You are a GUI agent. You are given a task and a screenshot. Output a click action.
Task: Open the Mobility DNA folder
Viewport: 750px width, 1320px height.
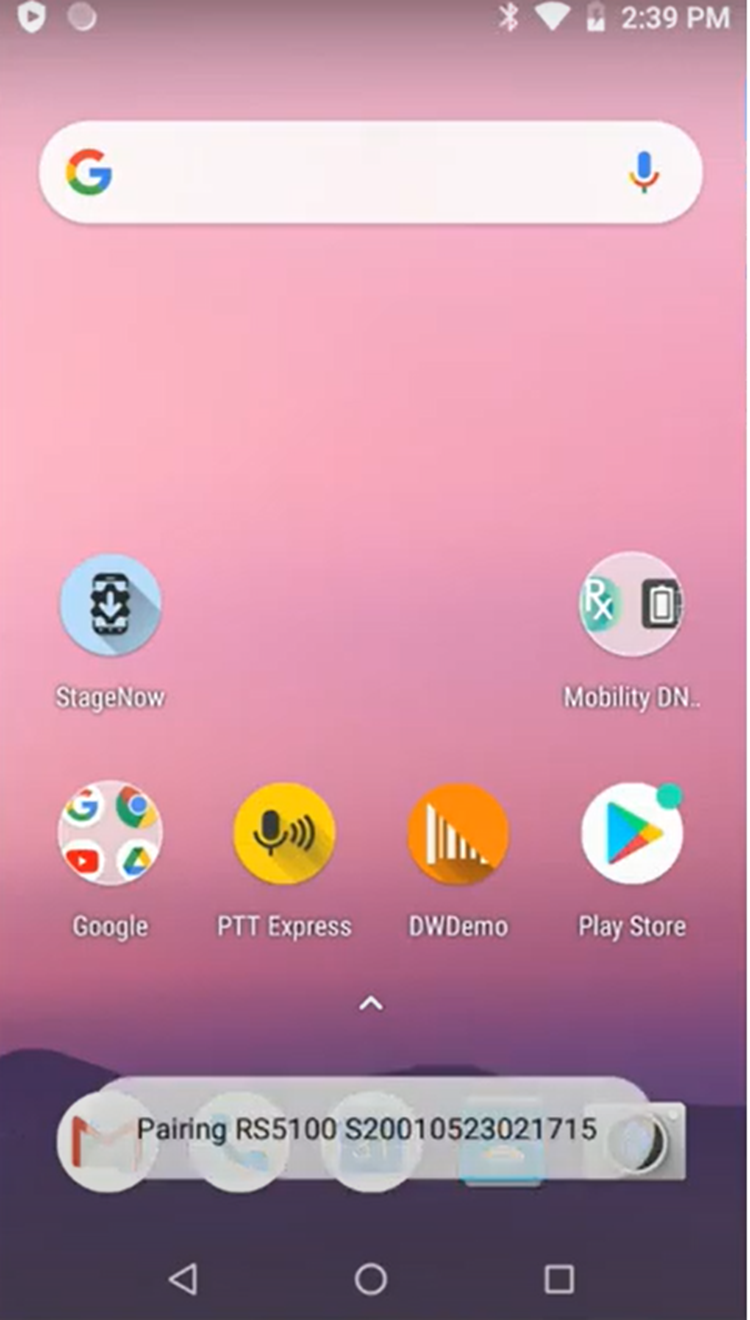click(x=631, y=606)
